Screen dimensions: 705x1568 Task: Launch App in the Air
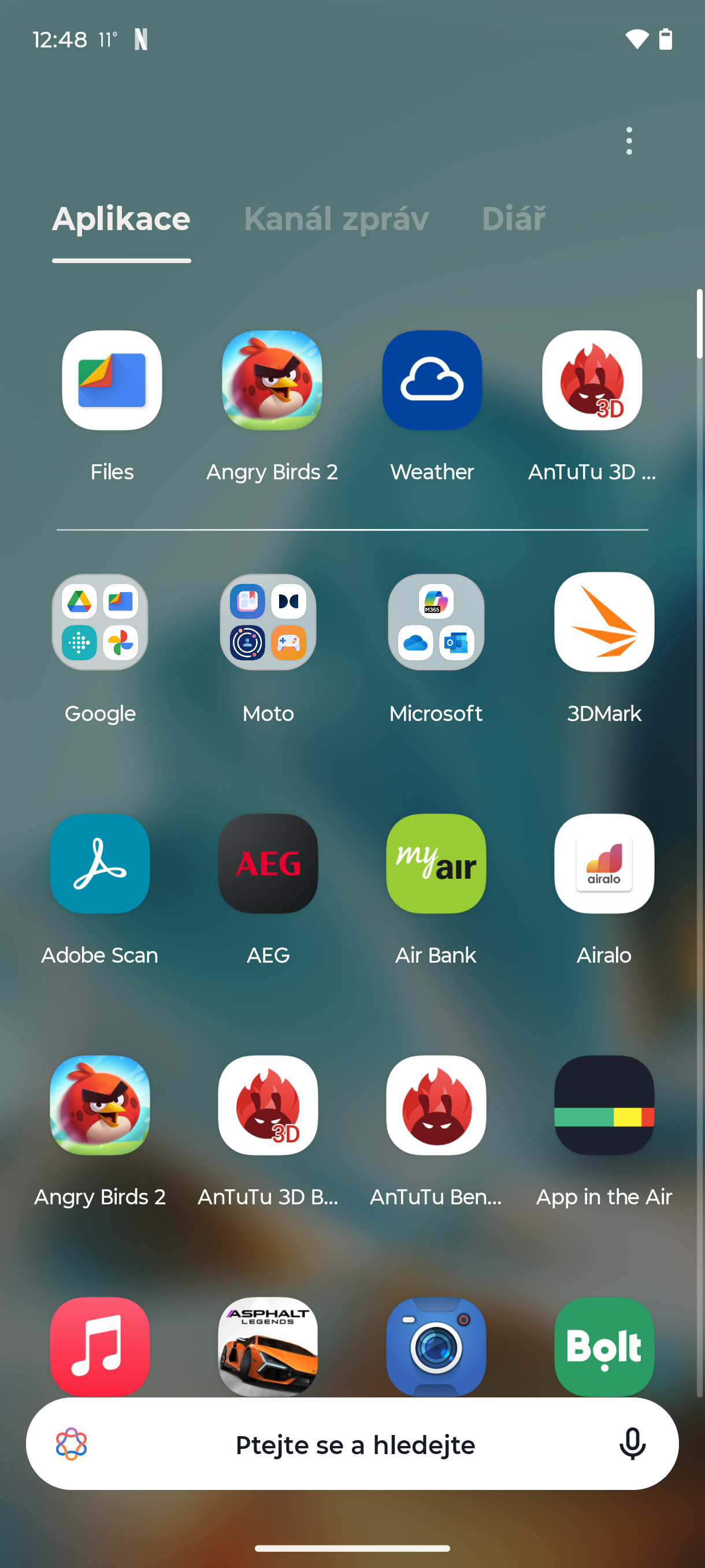tap(604, 1105)
